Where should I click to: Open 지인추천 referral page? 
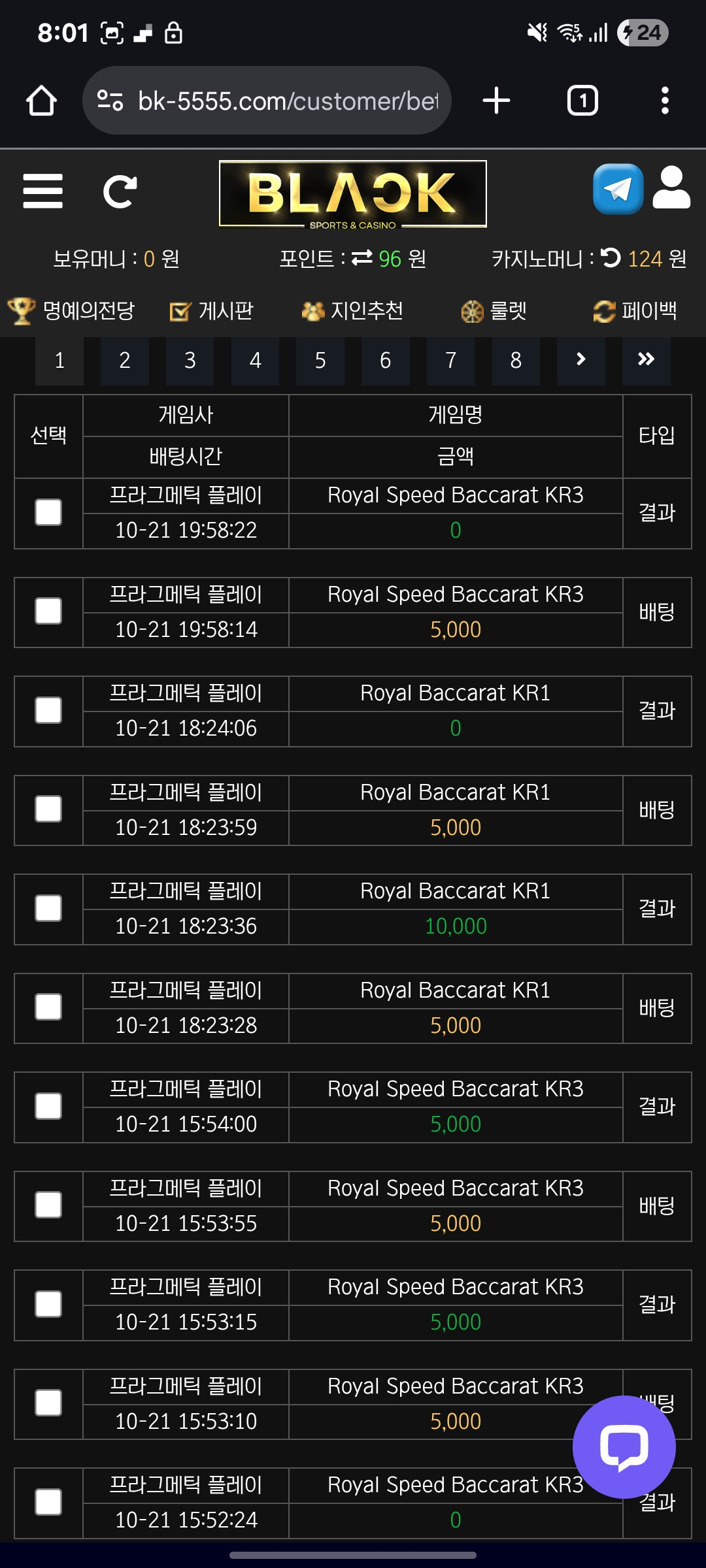(x=353, y=311)
